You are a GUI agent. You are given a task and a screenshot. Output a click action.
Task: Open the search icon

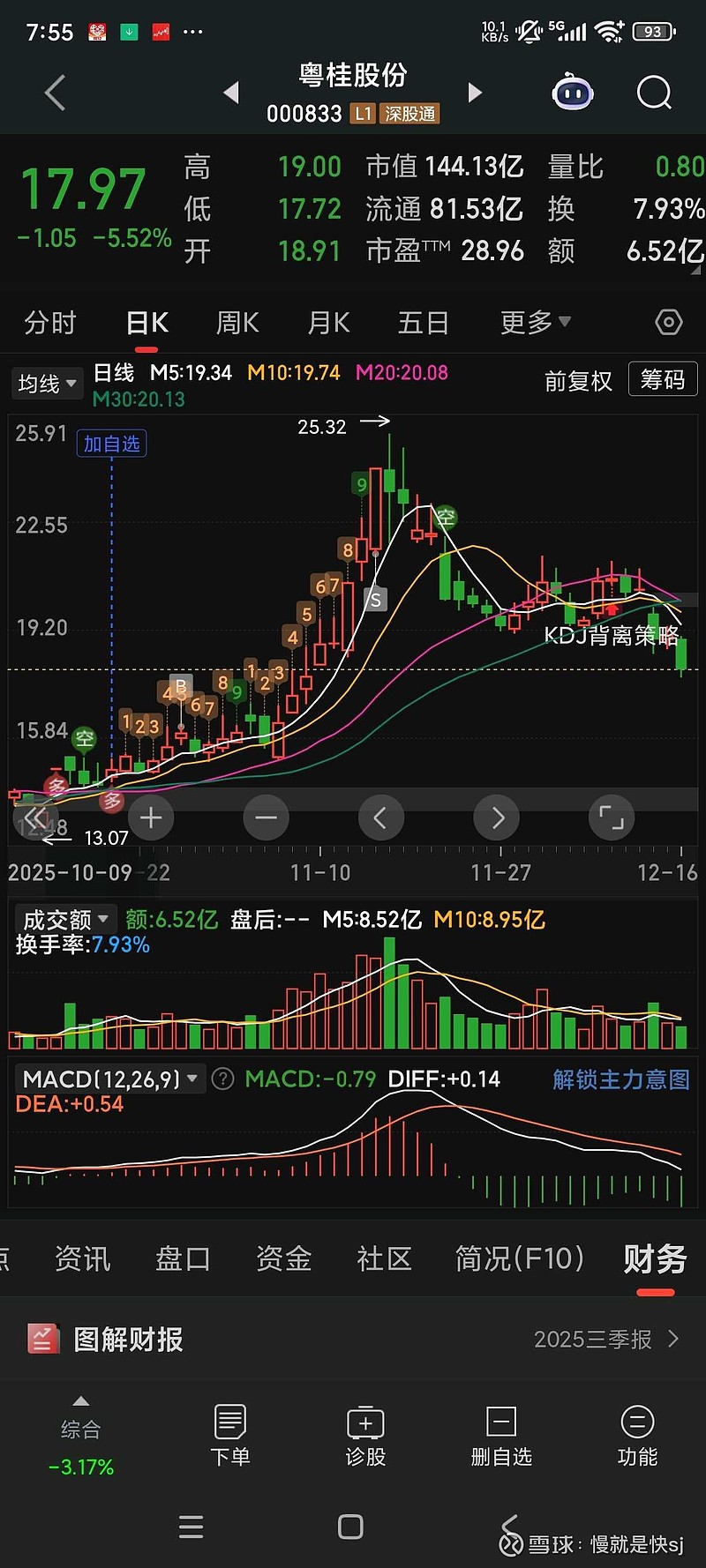pos(654,93)
